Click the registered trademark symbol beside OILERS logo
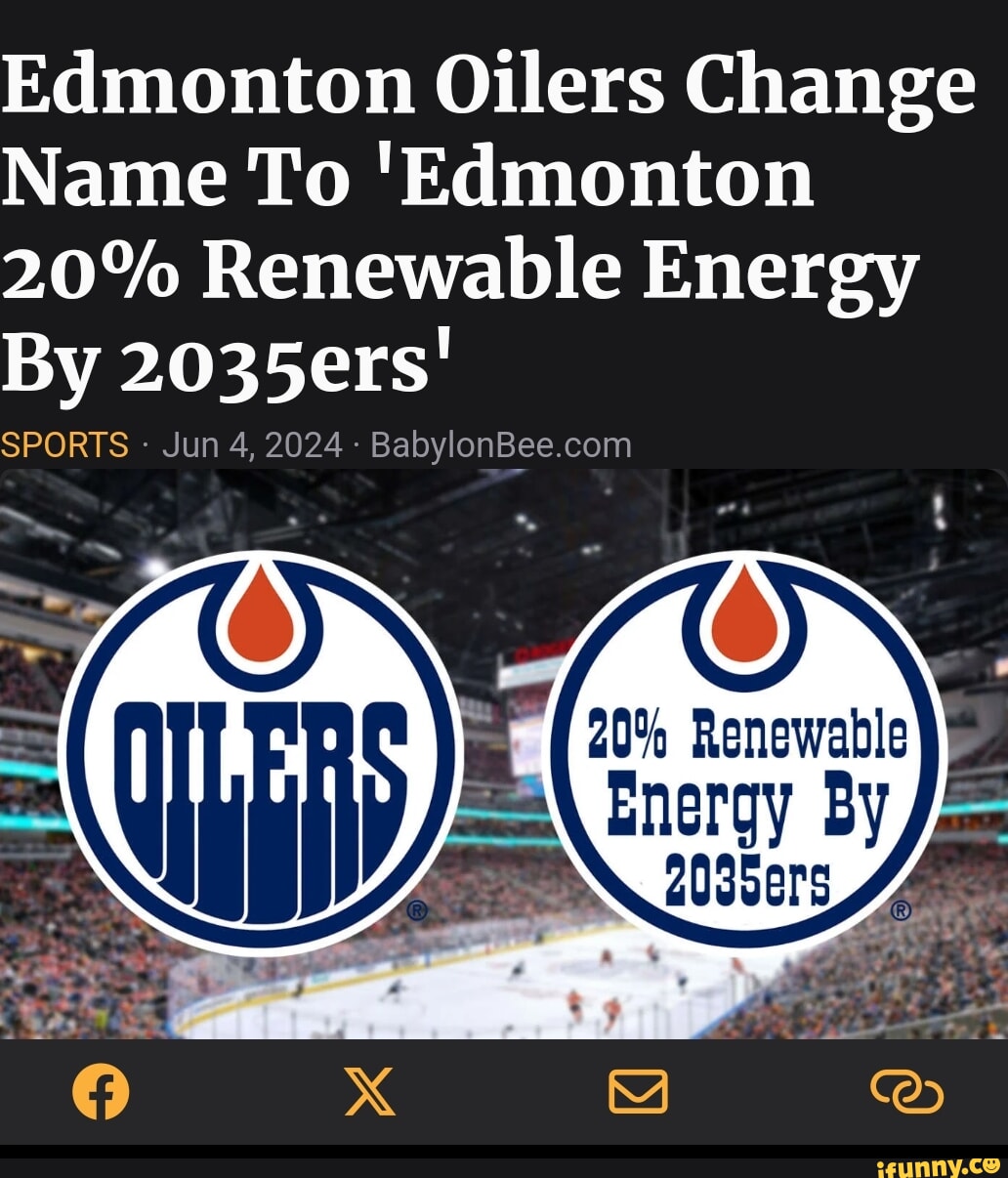Screen dimensions: 1008x1178 (415, 908)
